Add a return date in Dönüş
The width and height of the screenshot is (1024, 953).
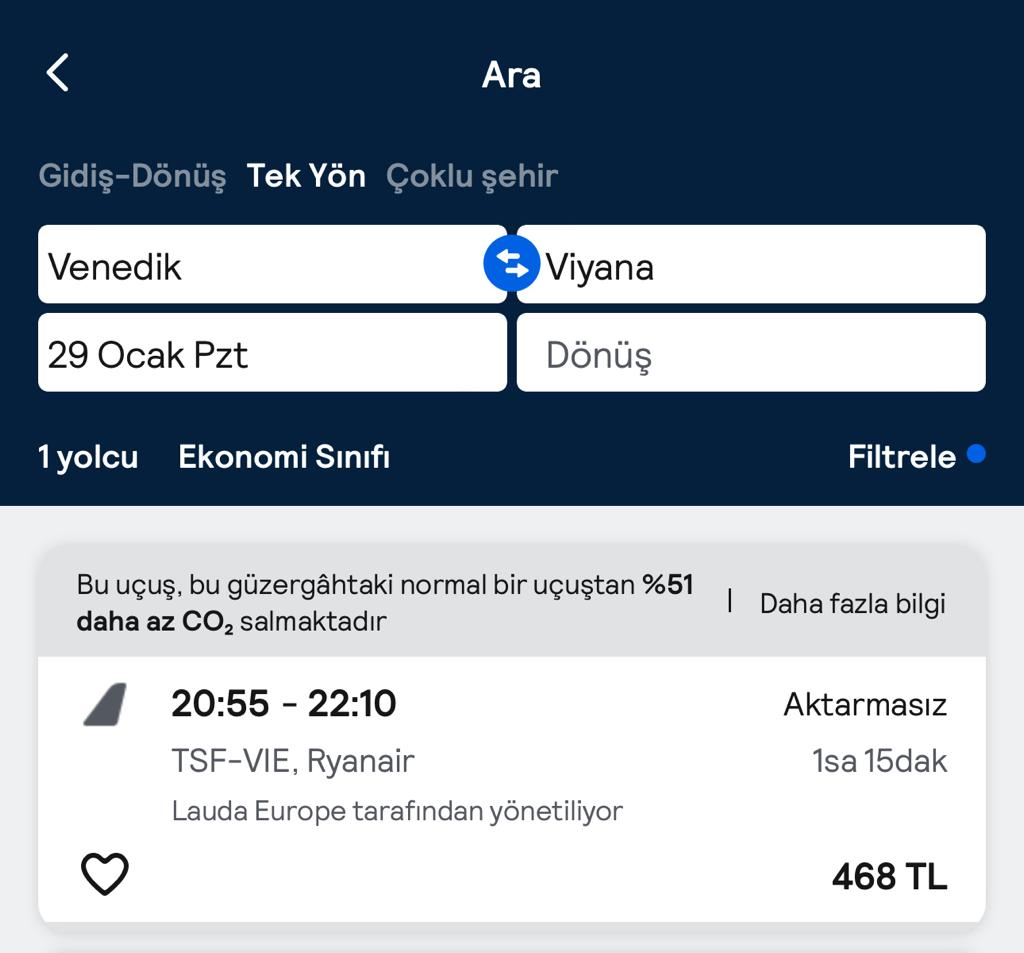(x=750, y=354)
